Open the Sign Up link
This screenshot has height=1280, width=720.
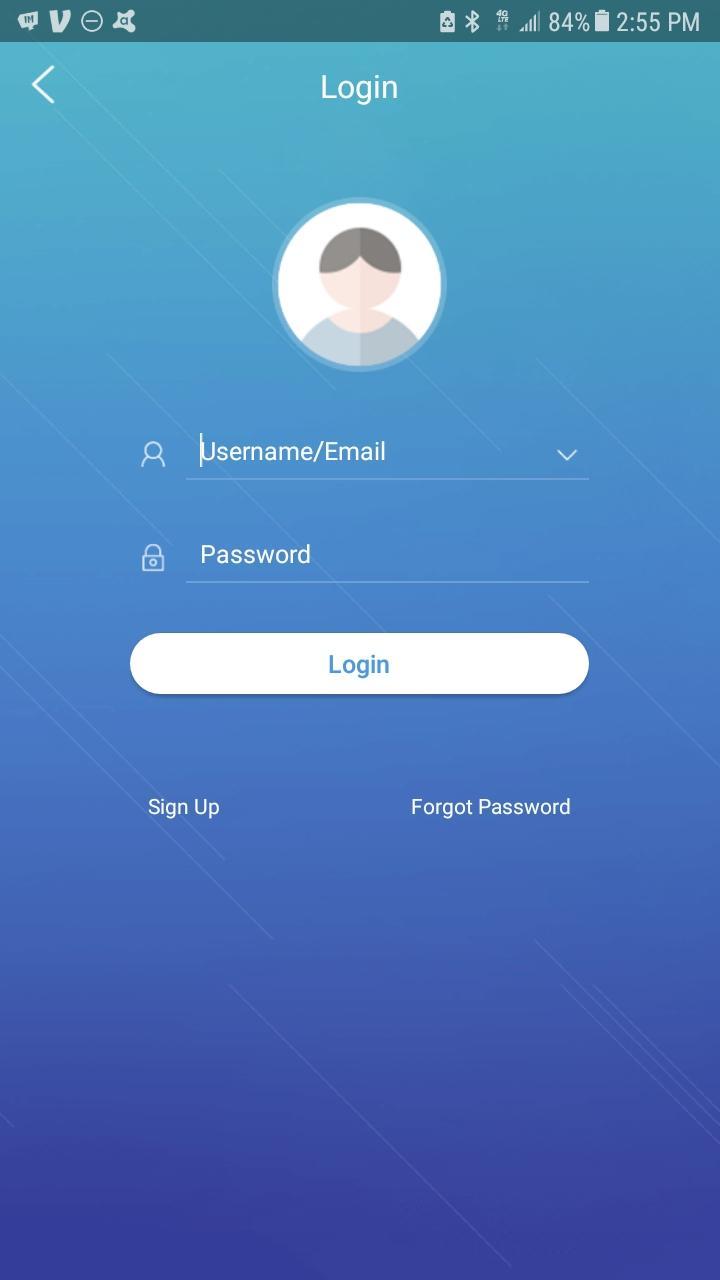[x=184, y=807]
